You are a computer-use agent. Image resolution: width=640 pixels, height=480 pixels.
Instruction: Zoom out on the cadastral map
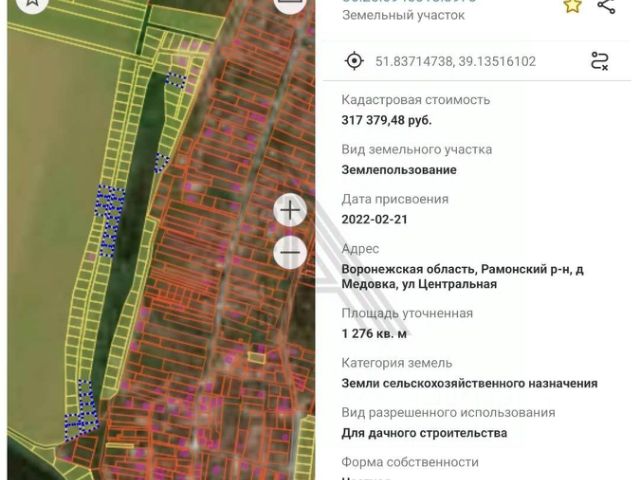click(290, 253)
